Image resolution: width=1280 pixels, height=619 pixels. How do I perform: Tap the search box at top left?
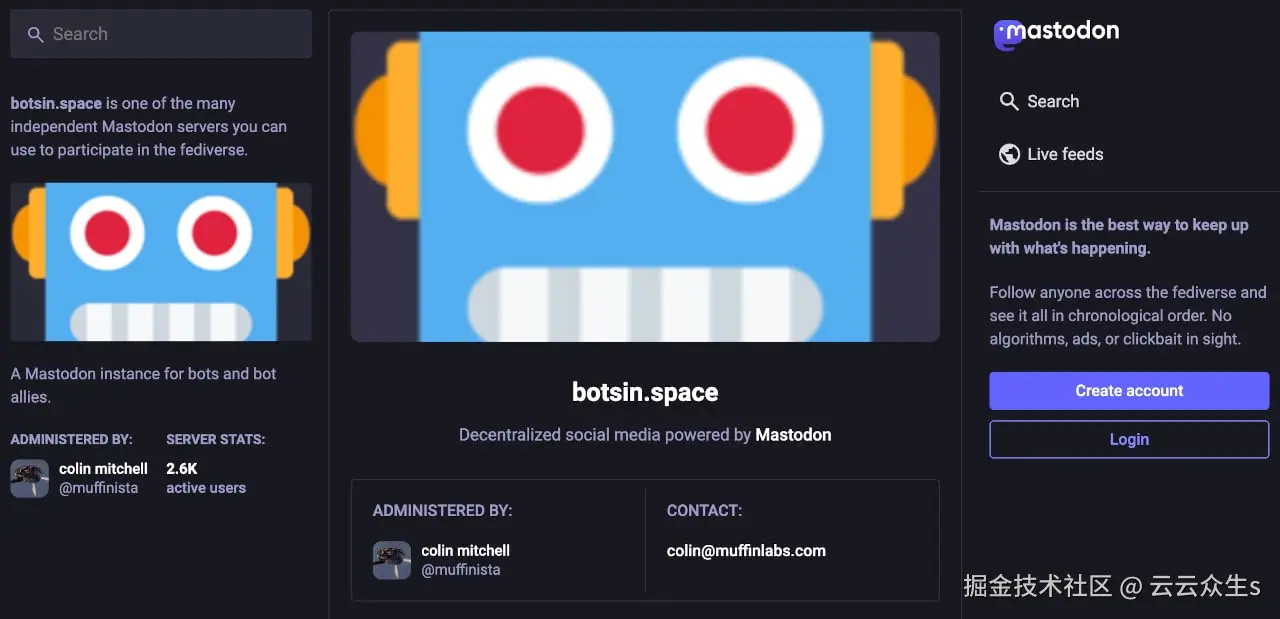coord(160,34)
